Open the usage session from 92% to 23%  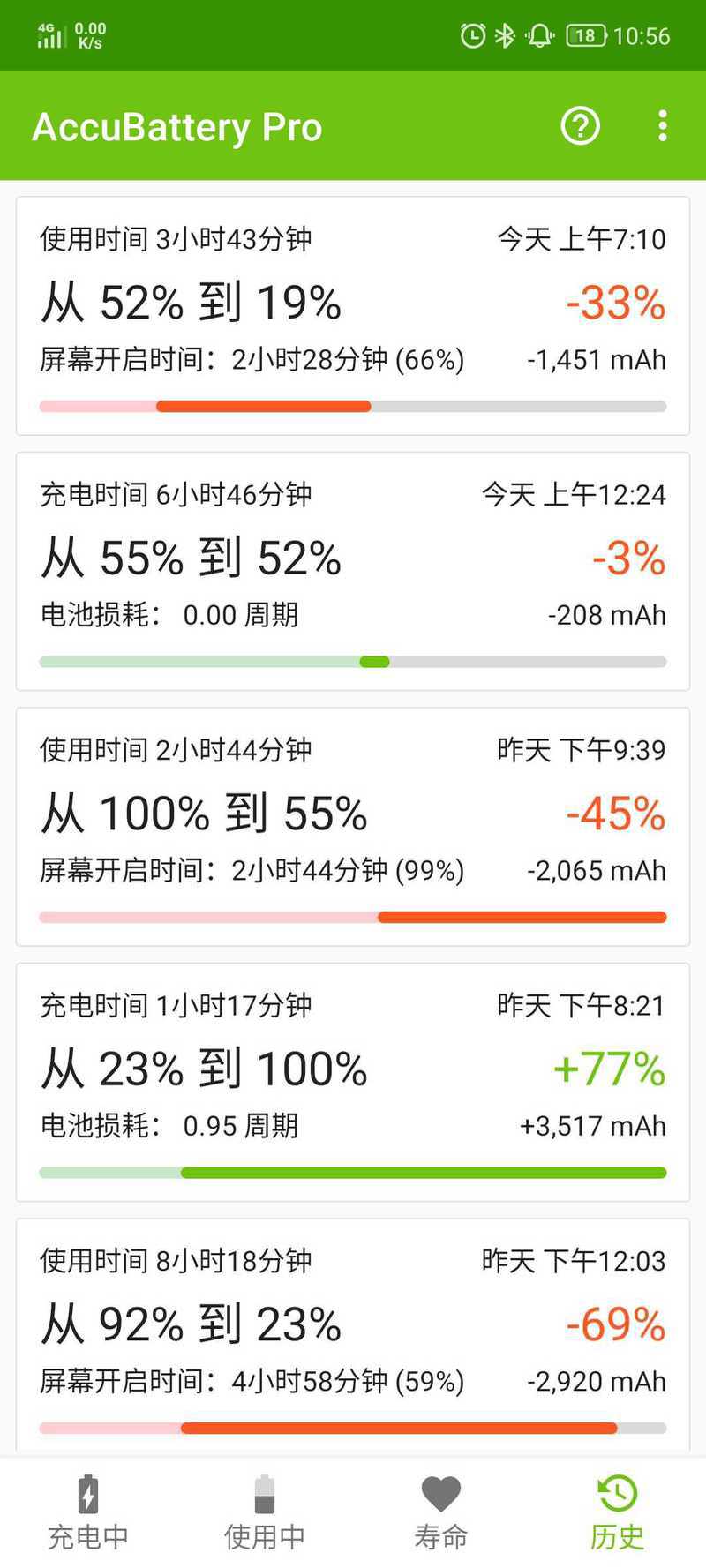353,1337
